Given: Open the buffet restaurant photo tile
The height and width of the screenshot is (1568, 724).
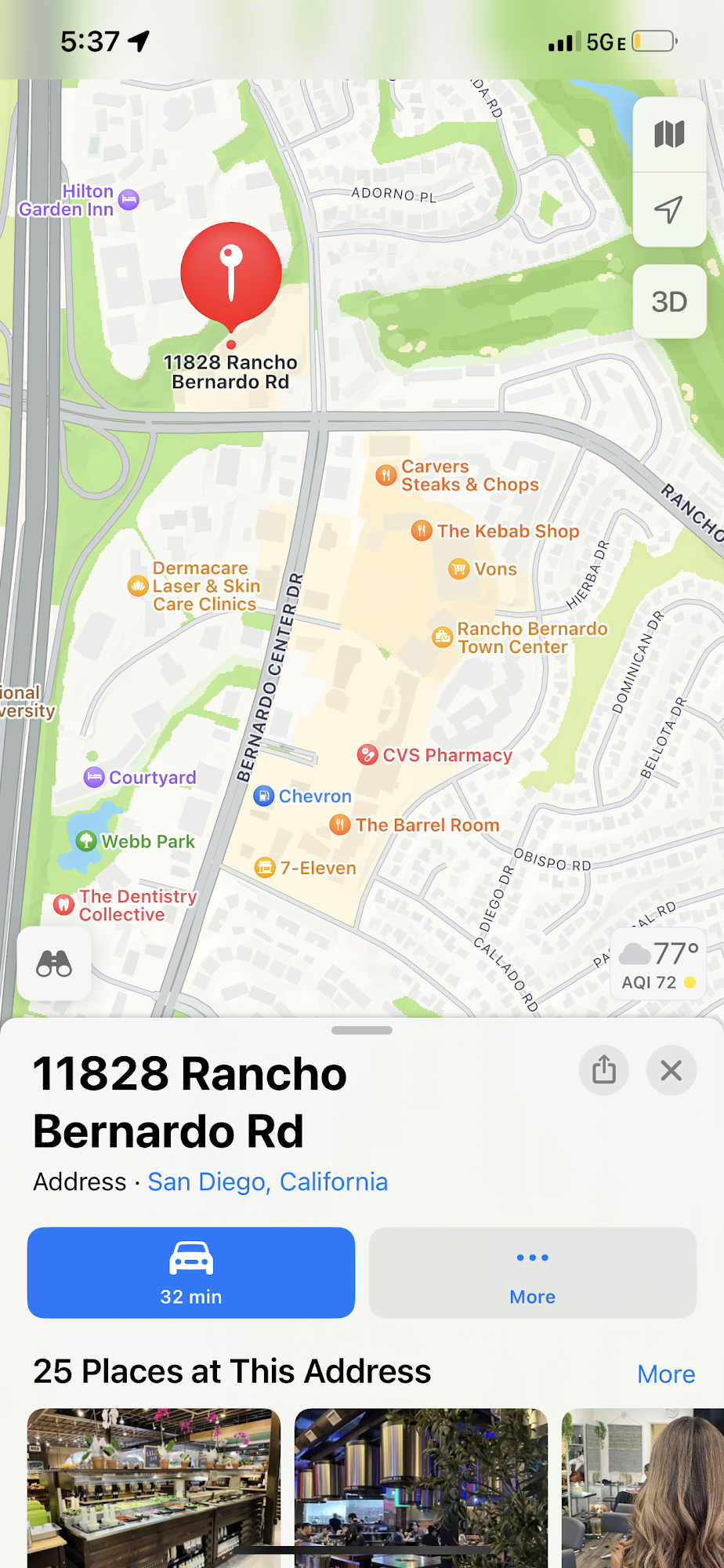Looking at the screenshot, I should [x=154, y=1488].
